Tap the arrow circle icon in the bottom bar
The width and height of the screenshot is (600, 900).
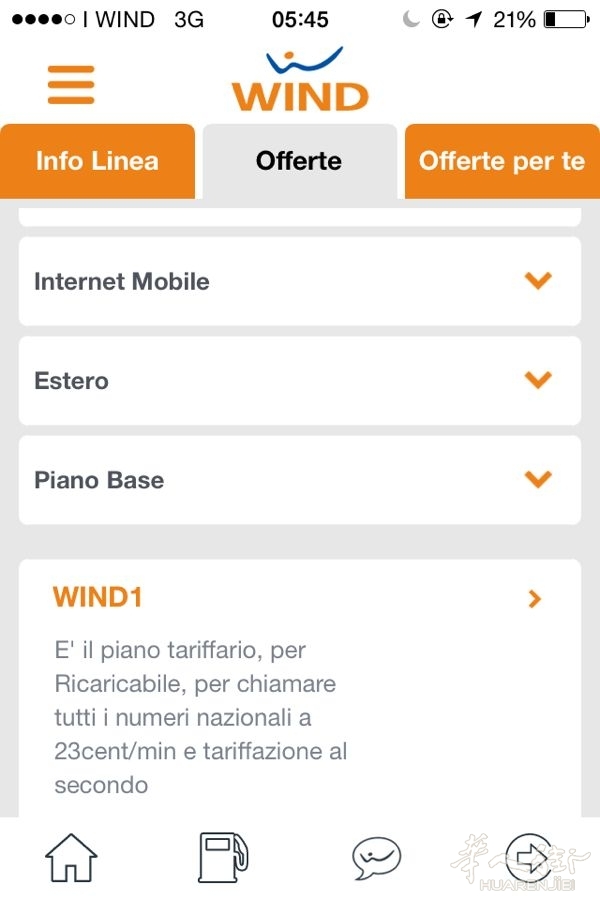click(x=529, y=858)
